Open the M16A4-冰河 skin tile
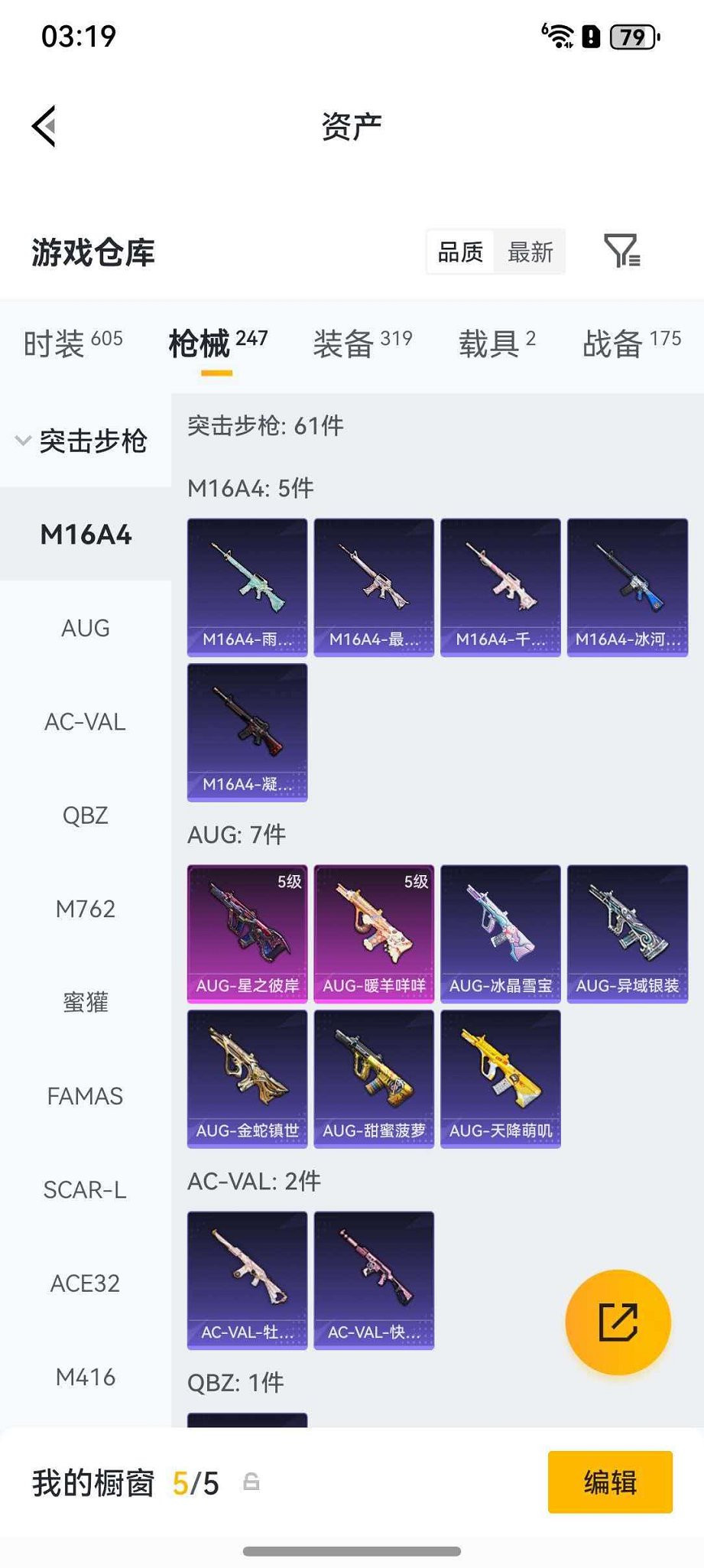This screenshot has width=704, height=1568. [627, 587]
